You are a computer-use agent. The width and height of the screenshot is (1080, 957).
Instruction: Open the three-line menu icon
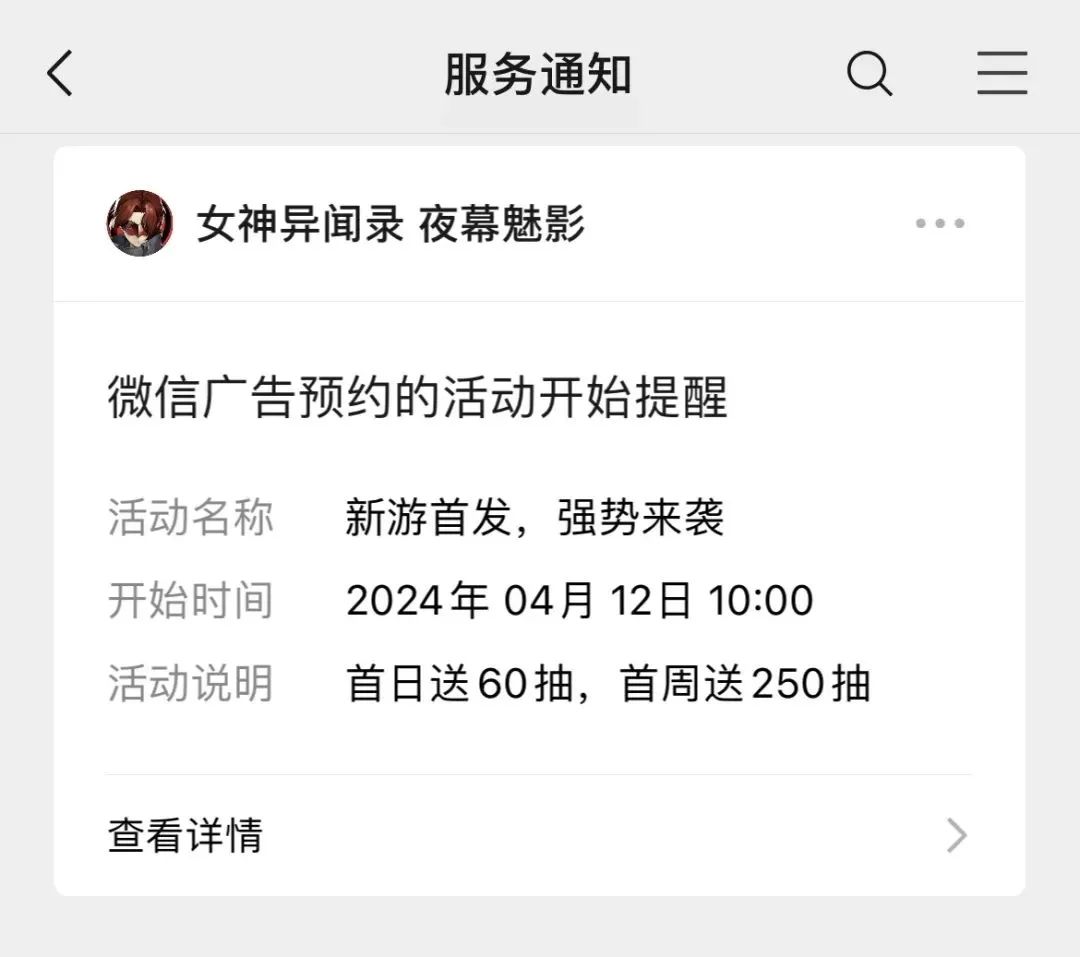click(x=1002, y=74)
